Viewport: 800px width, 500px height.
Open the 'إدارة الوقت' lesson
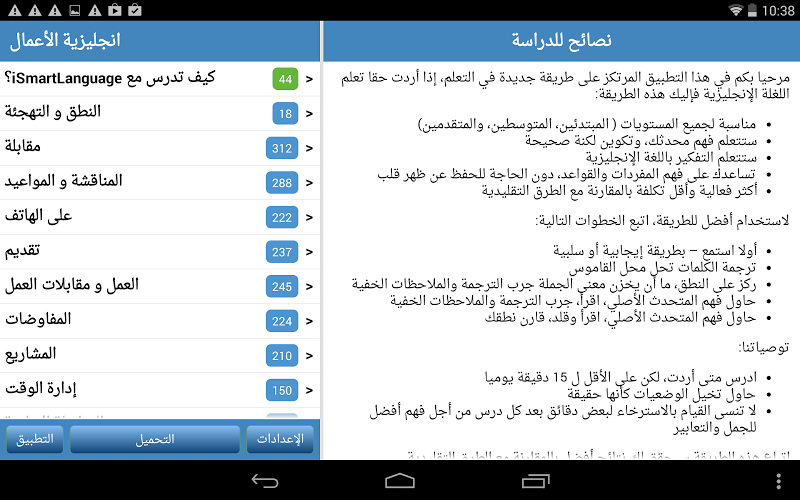click(x=160, y=389)
